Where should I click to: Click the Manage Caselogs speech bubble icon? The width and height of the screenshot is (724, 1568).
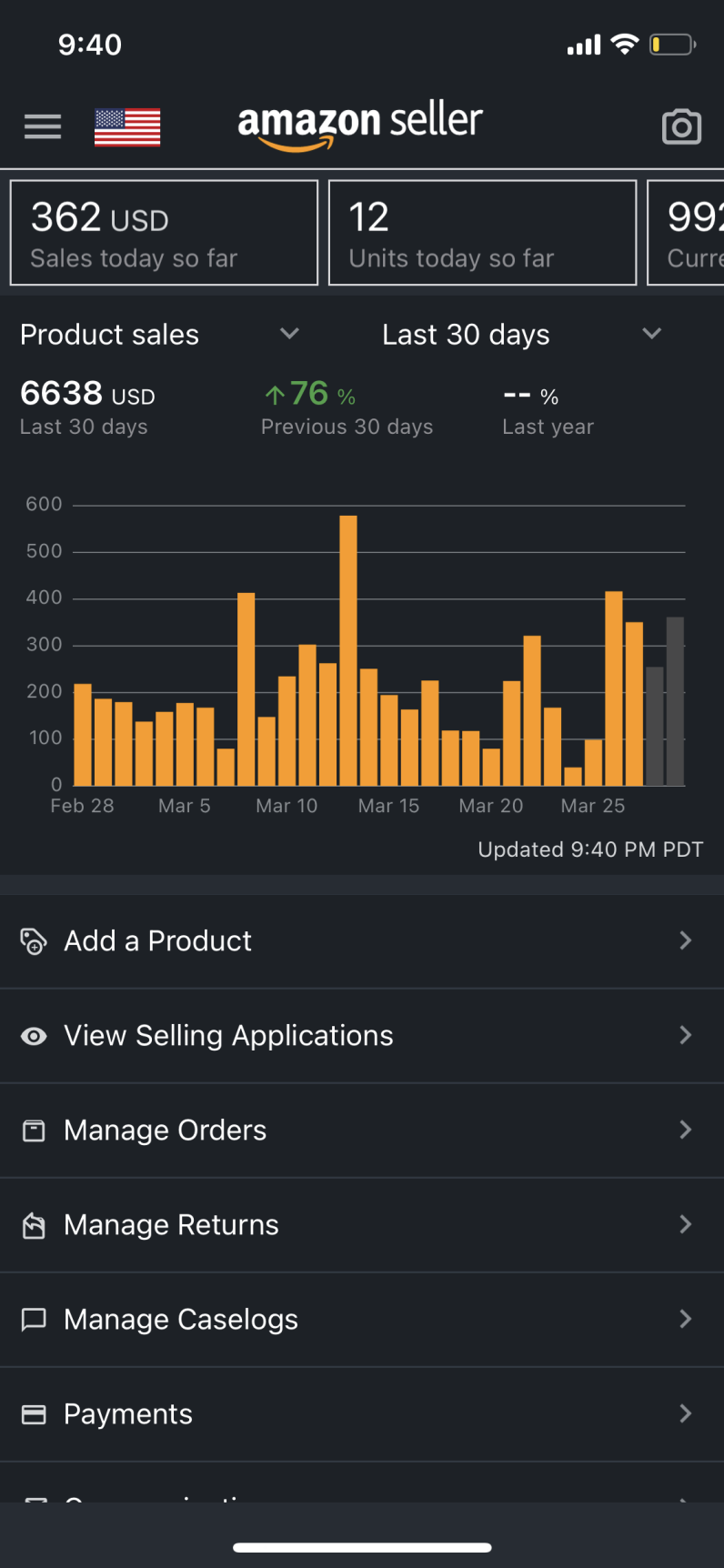pyautogui.click(x=34, y=1319)
